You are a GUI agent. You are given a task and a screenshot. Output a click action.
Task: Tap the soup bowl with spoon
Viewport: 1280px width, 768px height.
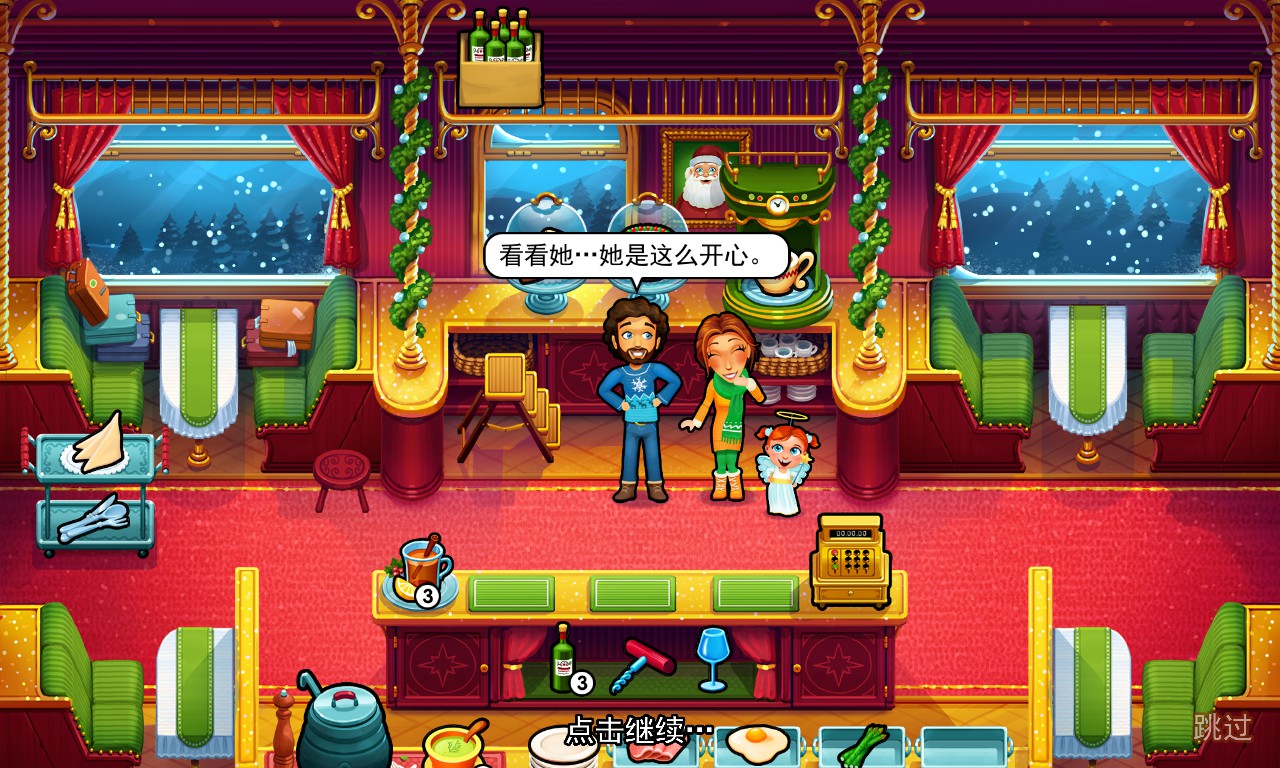point(456,745)
